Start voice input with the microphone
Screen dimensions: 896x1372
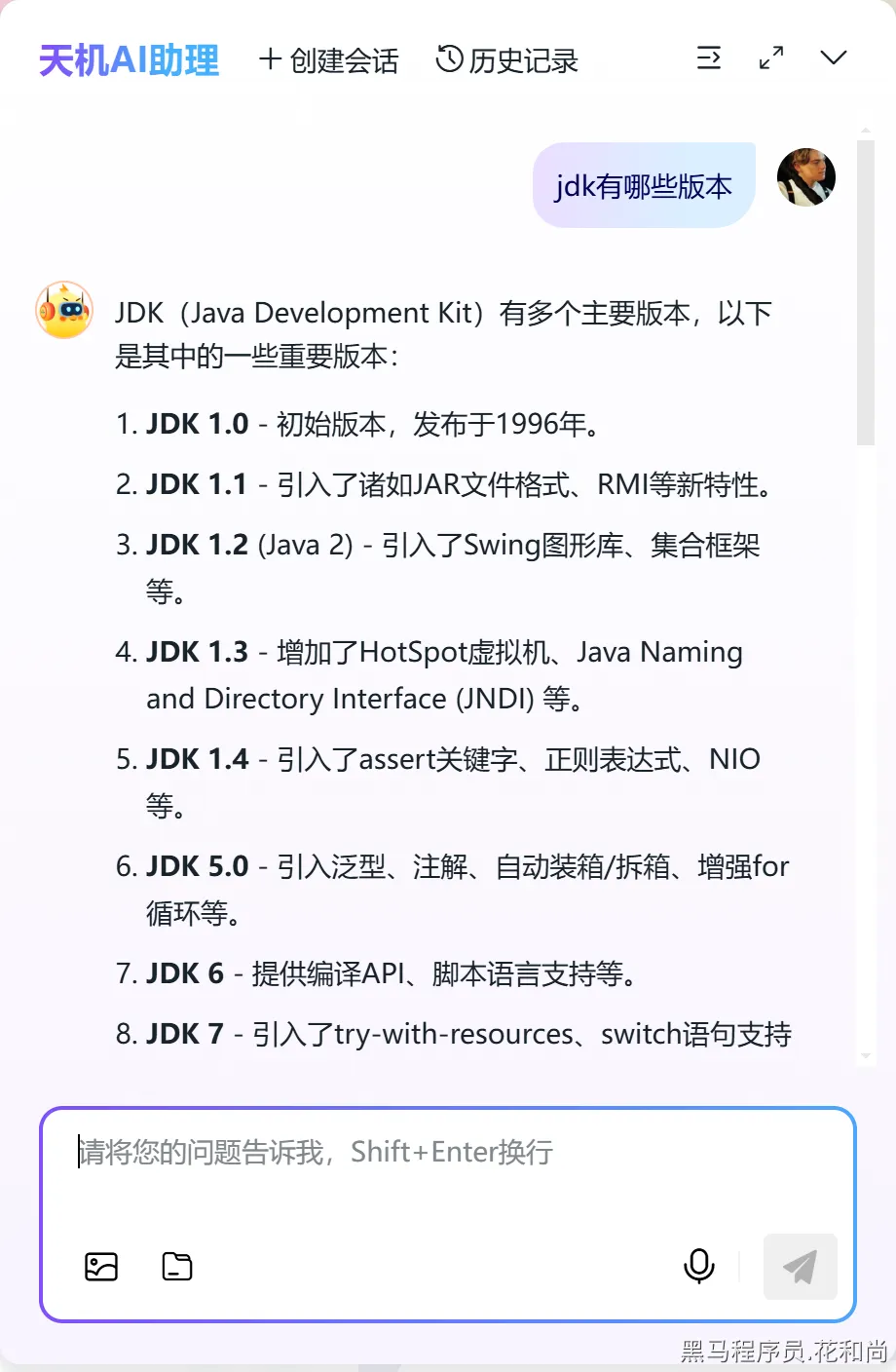[699, 1267]
